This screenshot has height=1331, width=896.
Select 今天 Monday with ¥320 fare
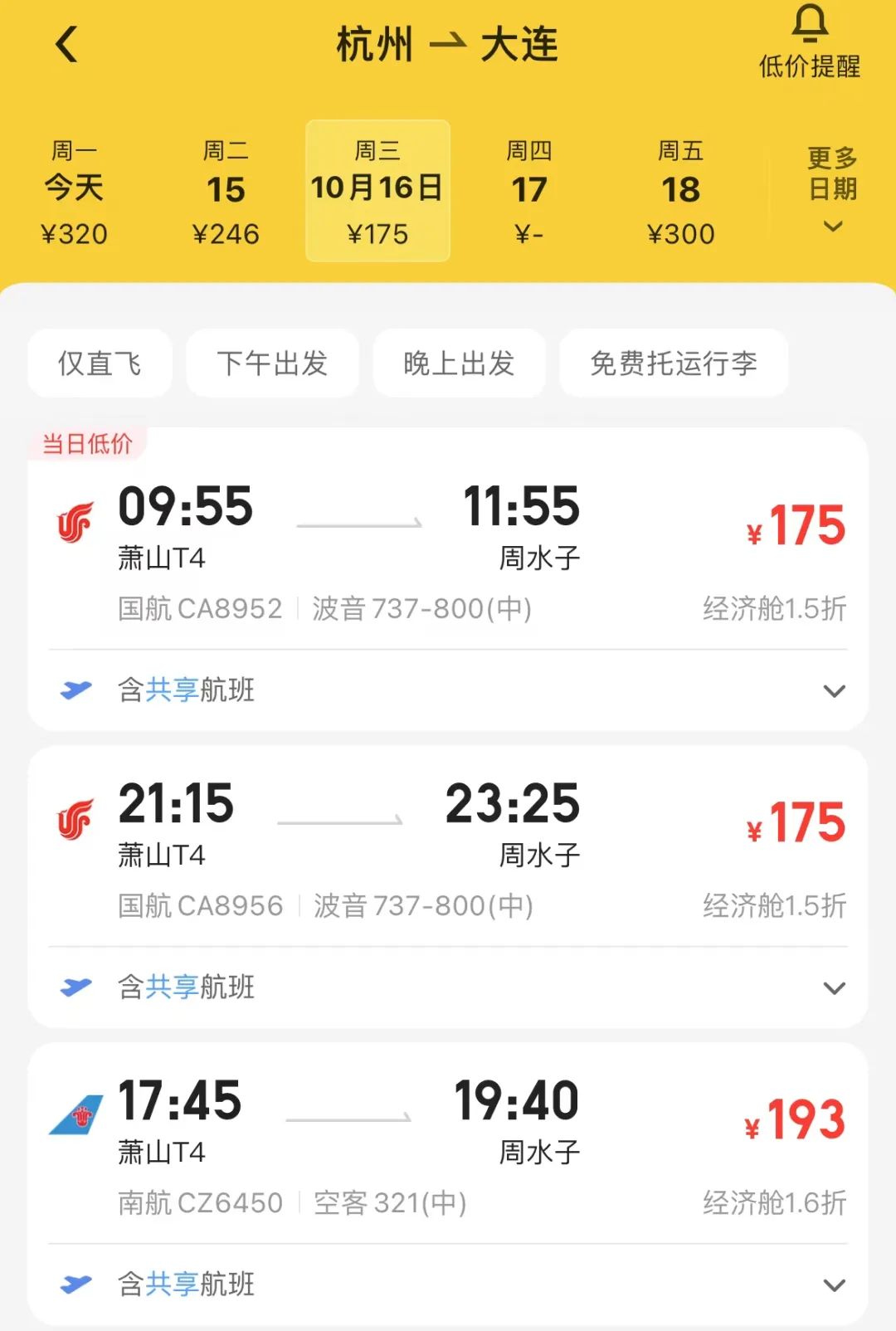(x=74, y=192)
